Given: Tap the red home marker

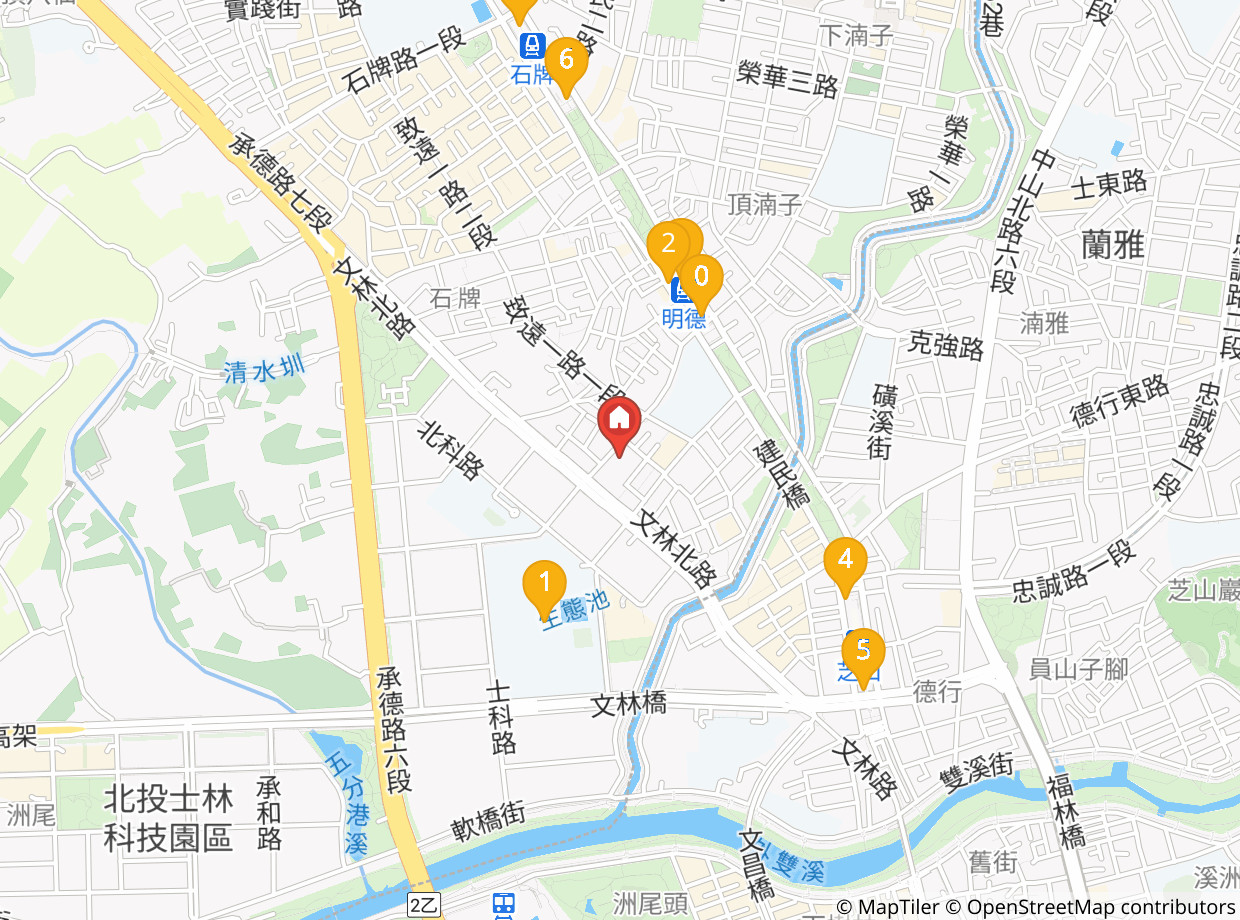Looking at the screenshot, I should pos(619,427).
